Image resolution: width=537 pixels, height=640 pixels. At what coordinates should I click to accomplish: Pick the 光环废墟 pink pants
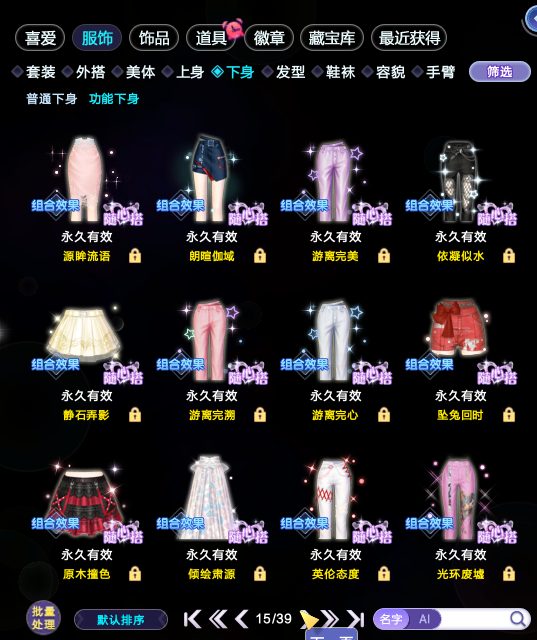click(x=460, y=500)
